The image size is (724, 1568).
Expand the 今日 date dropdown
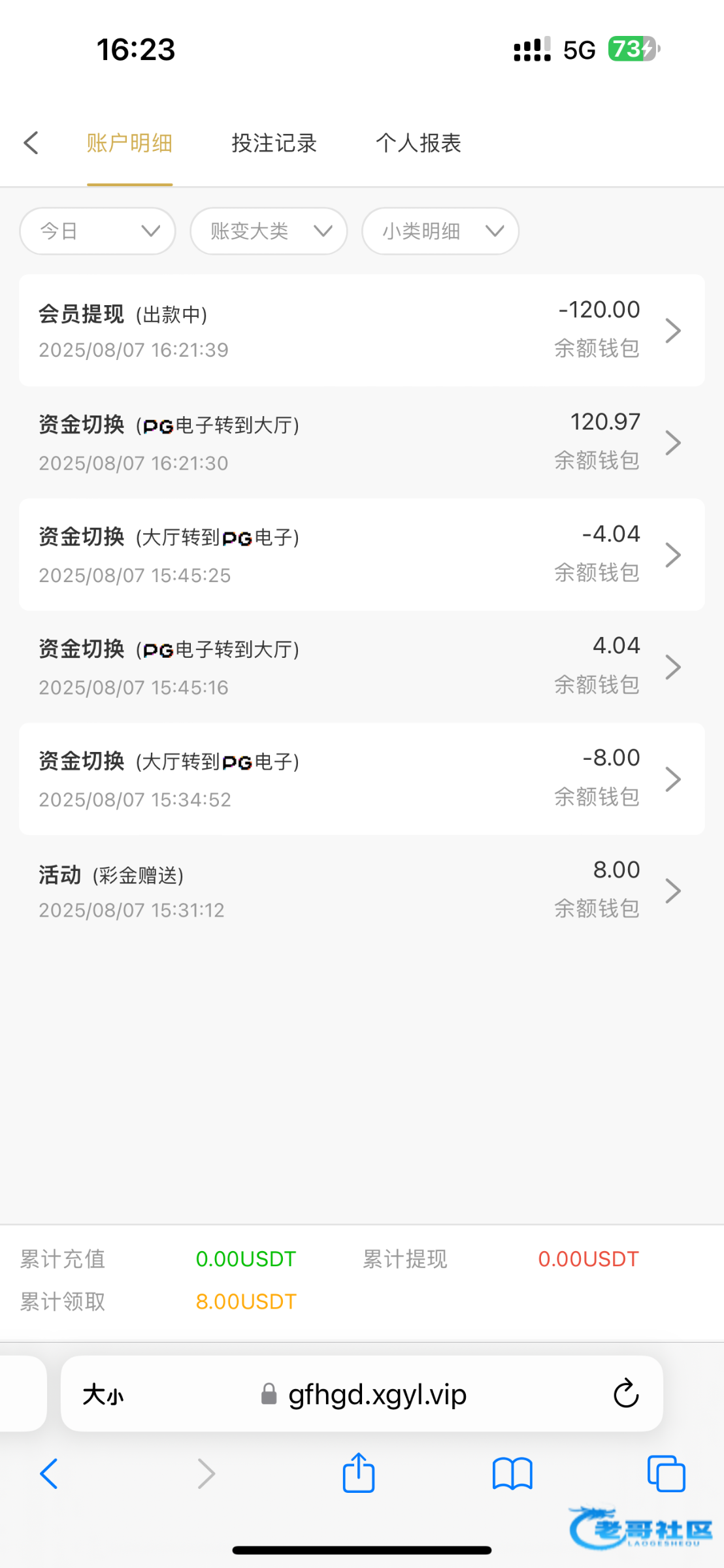98,231
